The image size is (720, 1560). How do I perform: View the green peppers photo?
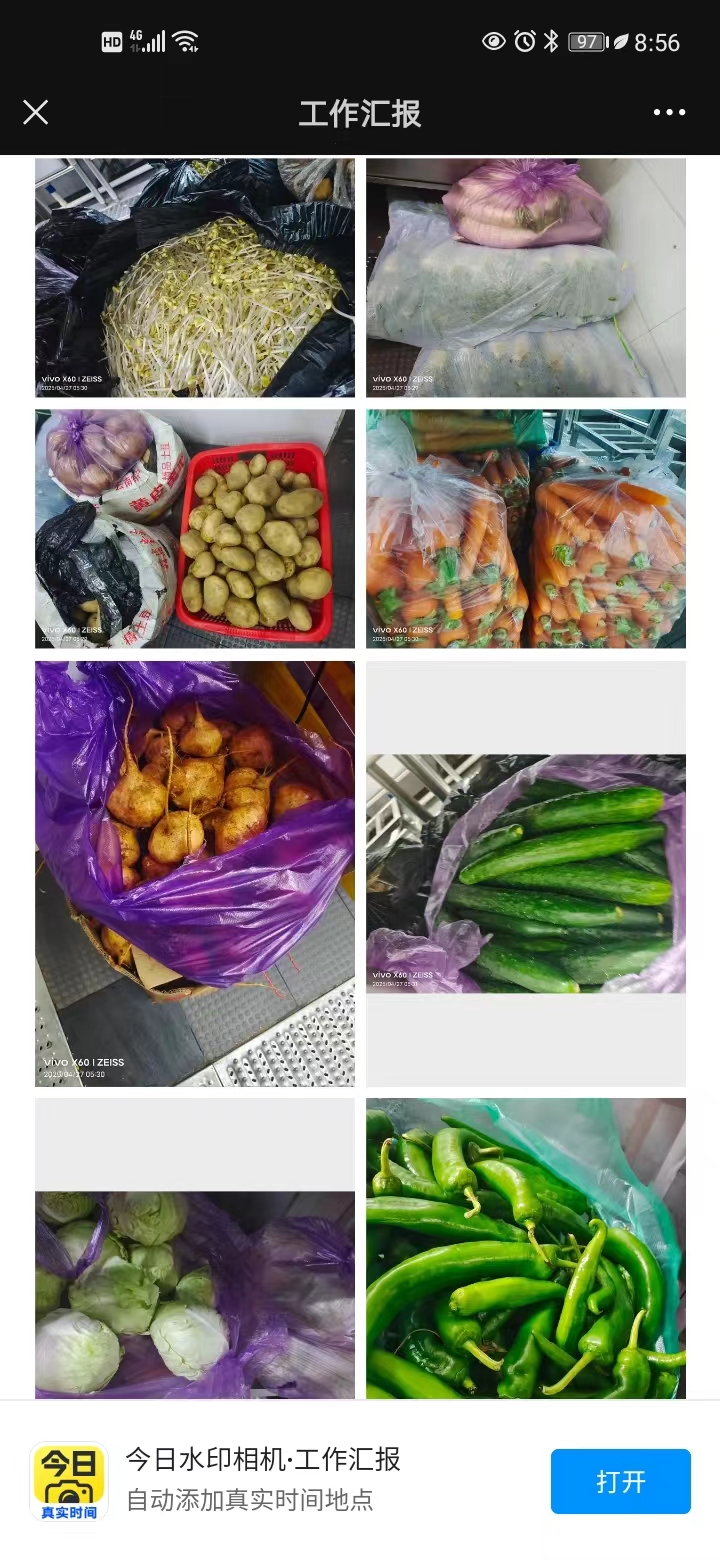point(525,1248)
